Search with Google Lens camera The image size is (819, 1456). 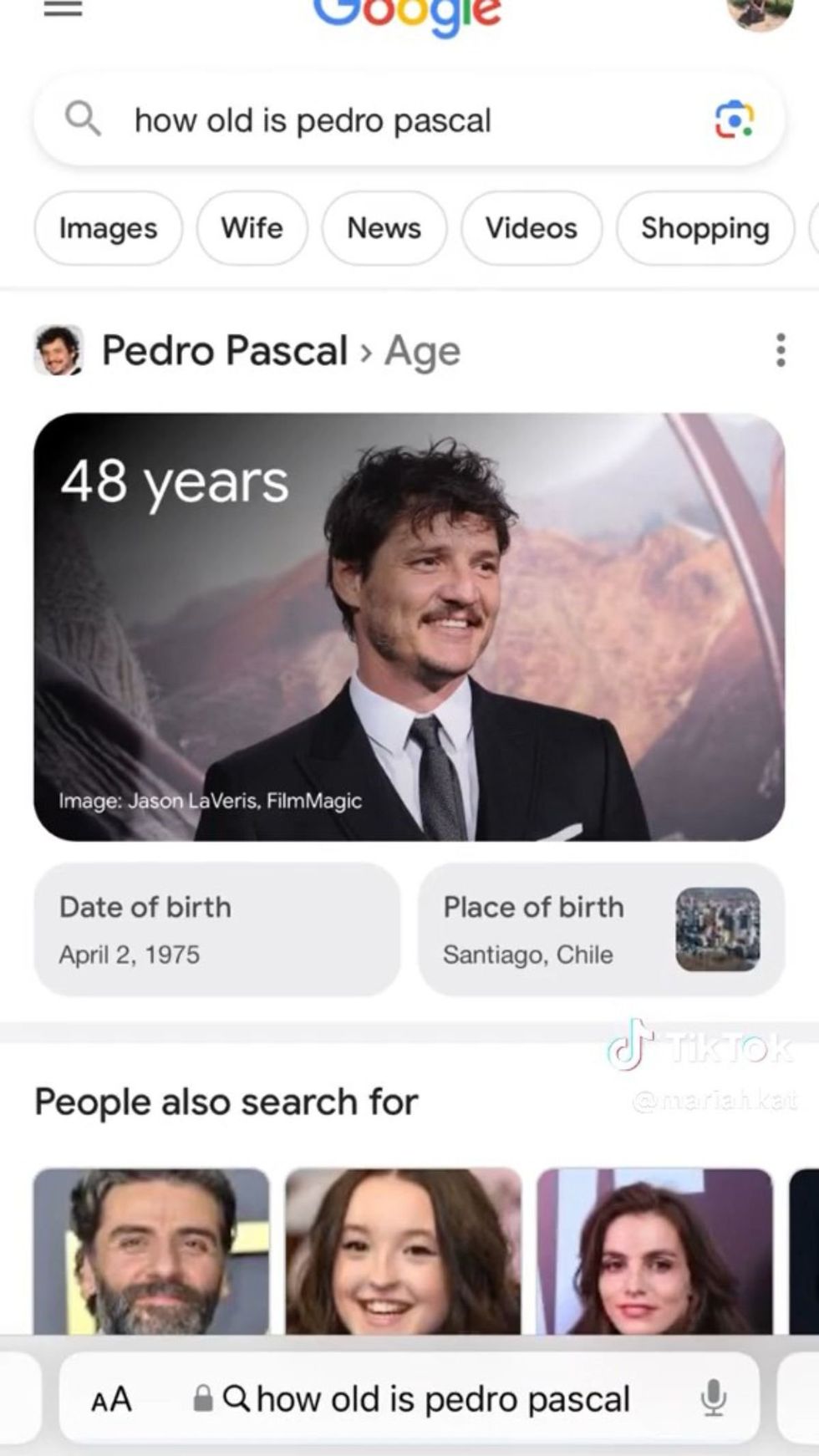pyautogui.click(x=734, y=120)
